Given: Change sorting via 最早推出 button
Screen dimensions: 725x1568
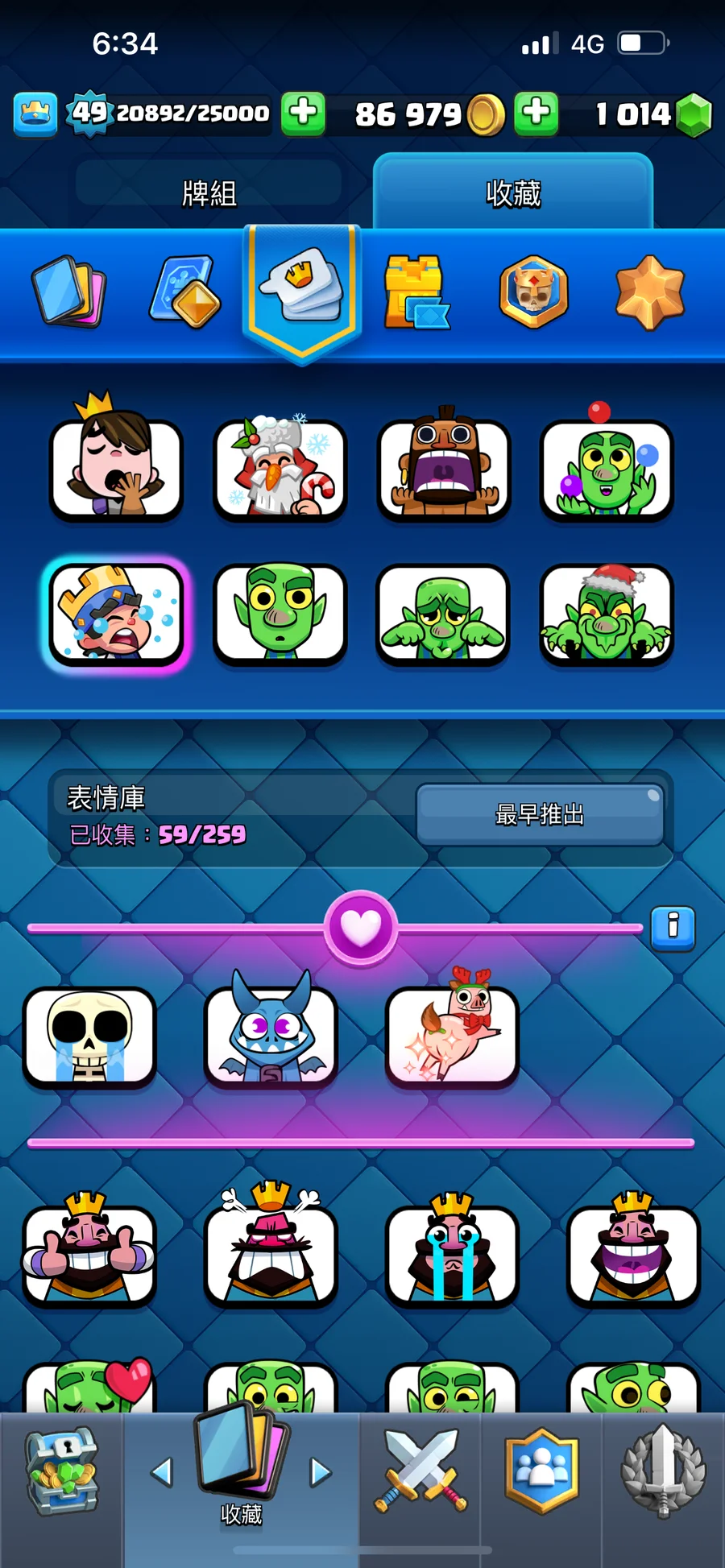Looking at the screenshot, I should click(x=540, y=814).
